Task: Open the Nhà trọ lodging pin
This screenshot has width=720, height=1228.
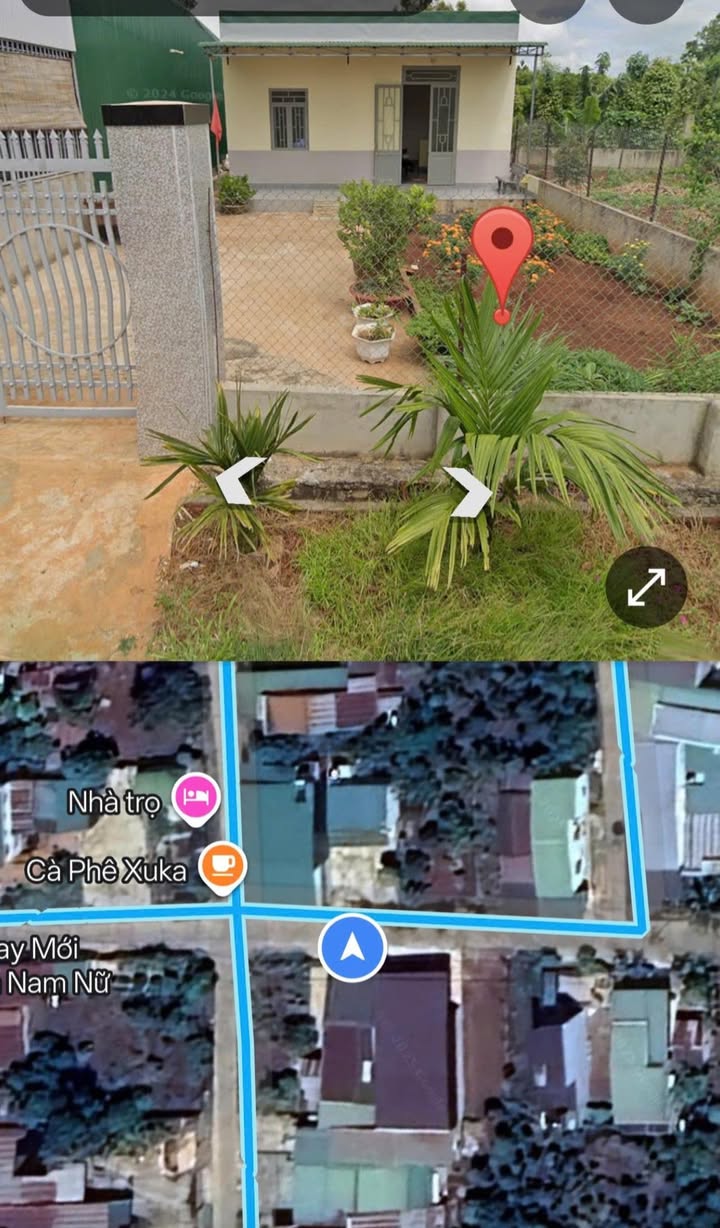Action: pos(196,800)
